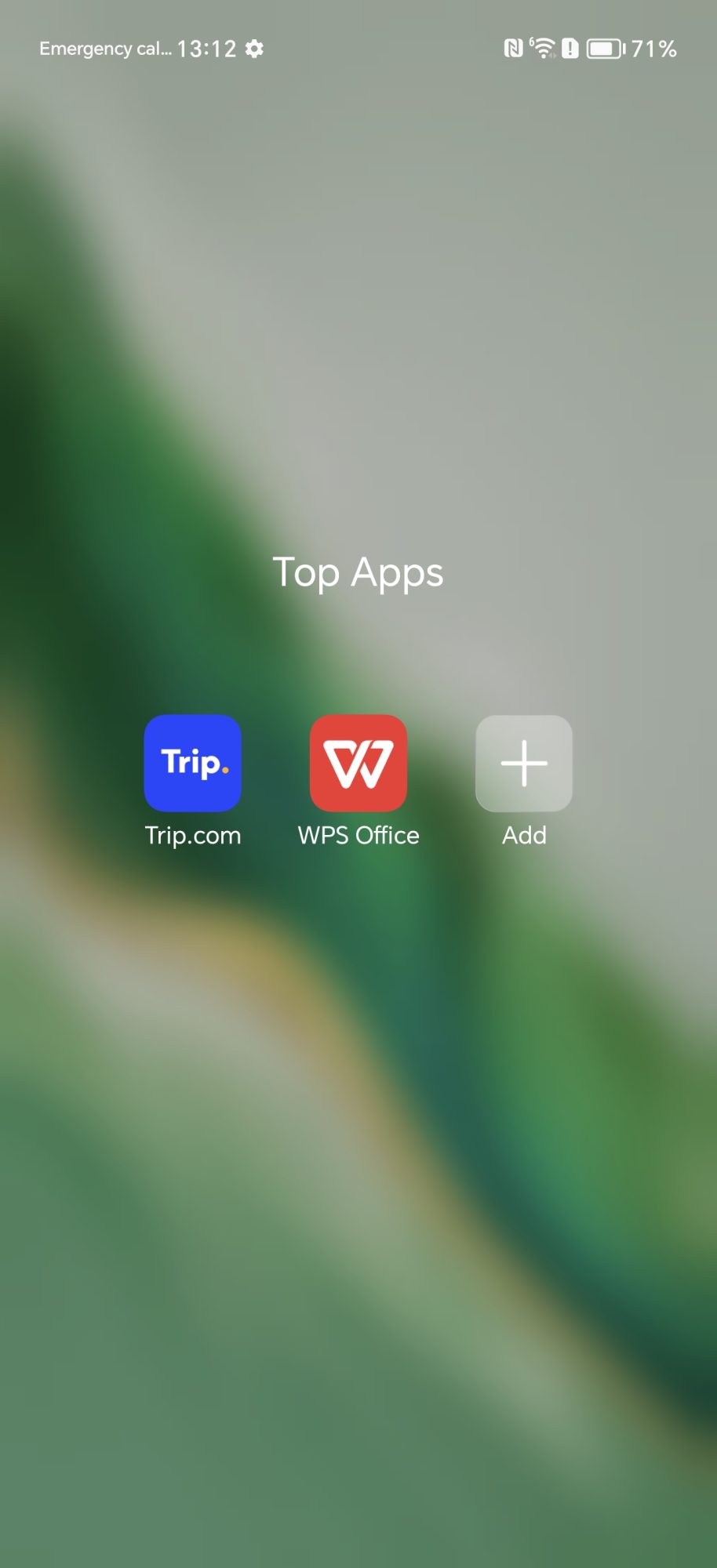This screenshot has height=1568, width=717.
Task: Rename the Top Apps folder title
Action: click(x=358, y=572)
